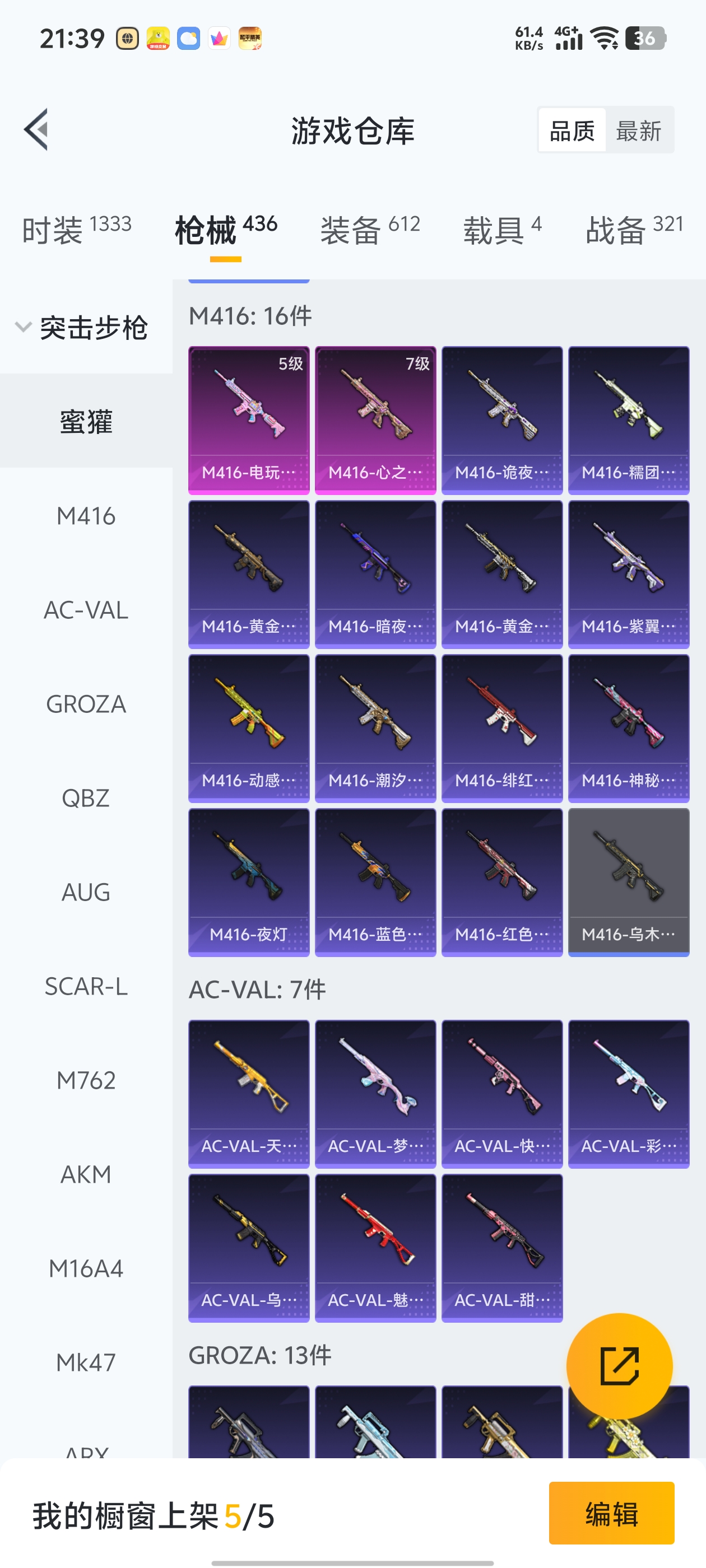Go back using the top-left arrow
Screen dimensions: 706x1568
click(36, 129)
